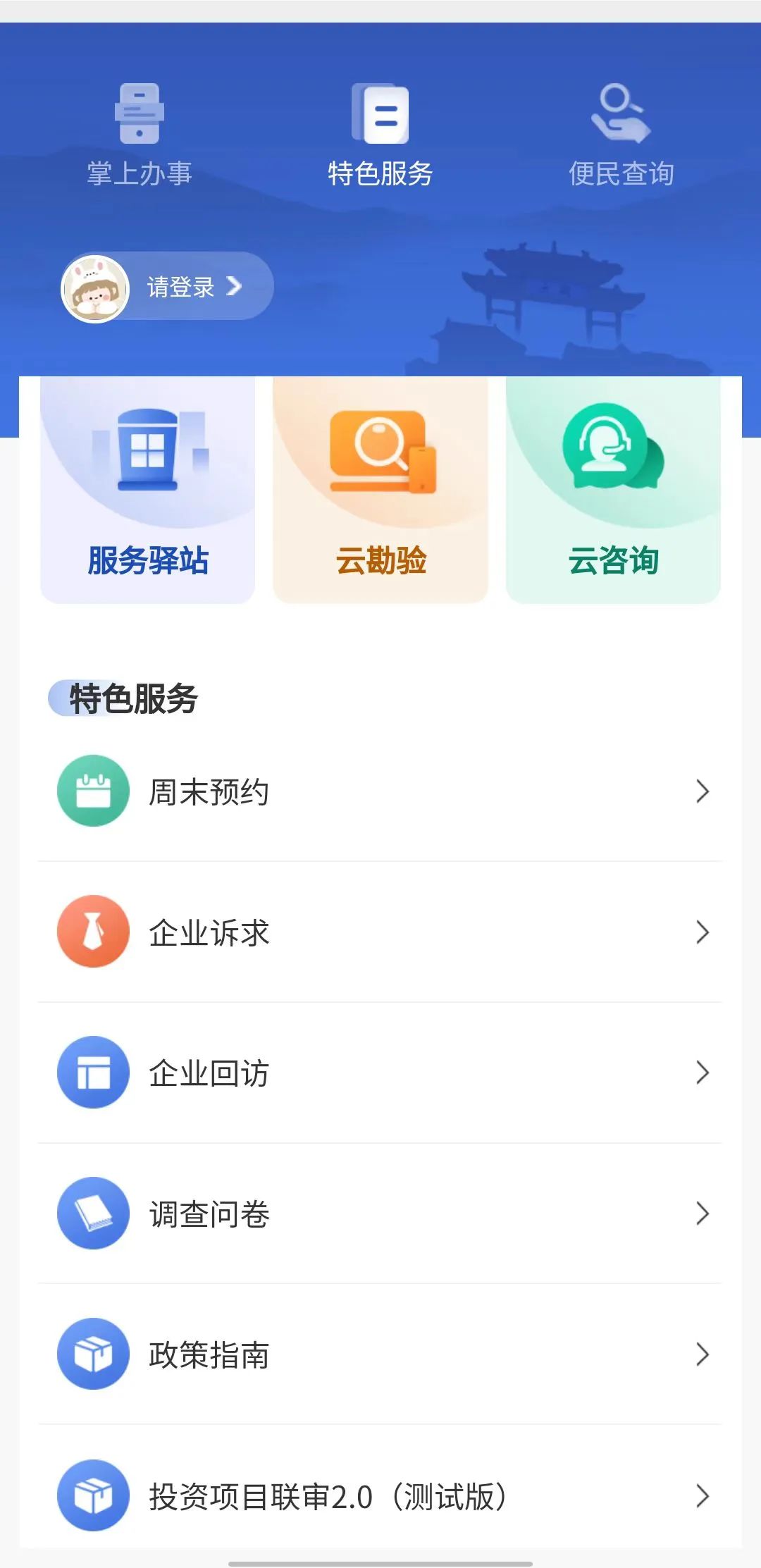Open the 云咨询 card

pyautogui.click(x=613, y=490)
